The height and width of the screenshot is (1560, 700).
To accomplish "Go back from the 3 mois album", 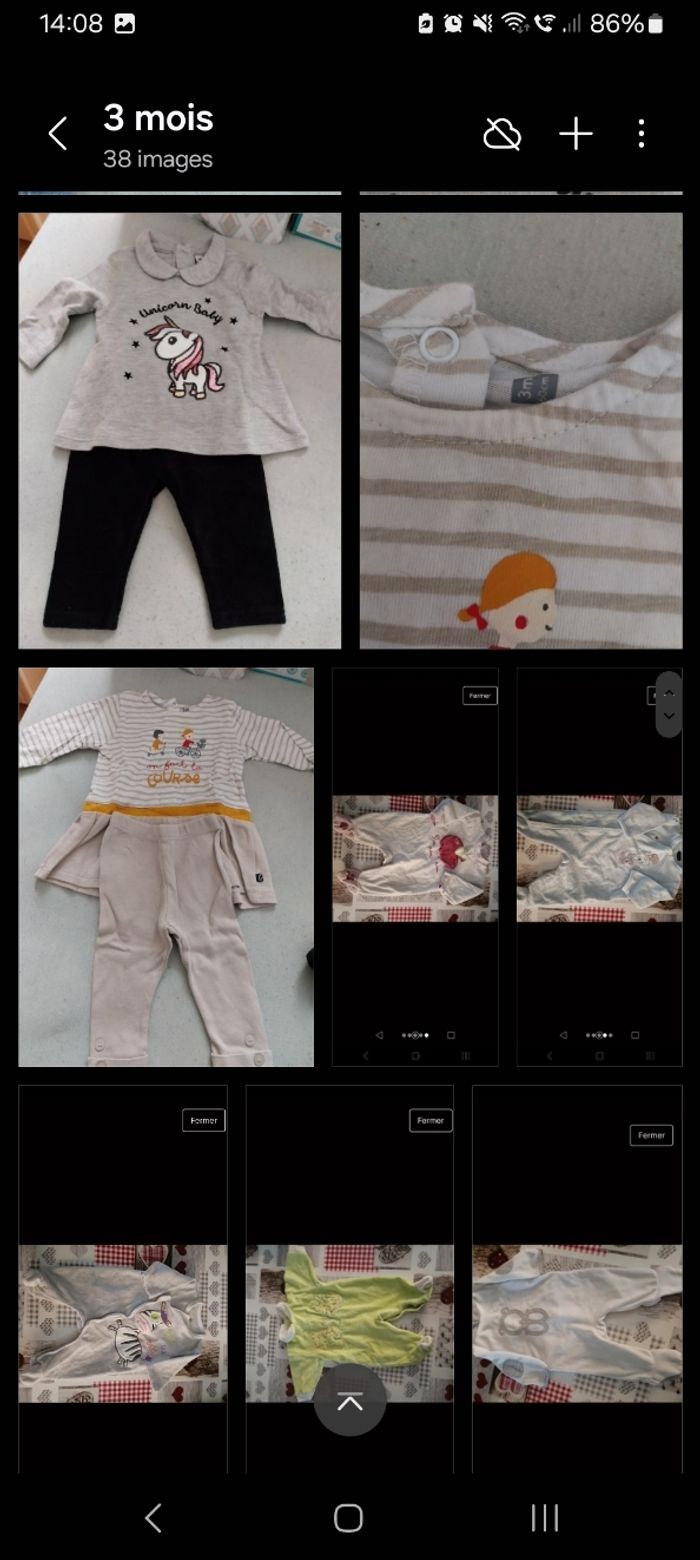I will (58, 134).
